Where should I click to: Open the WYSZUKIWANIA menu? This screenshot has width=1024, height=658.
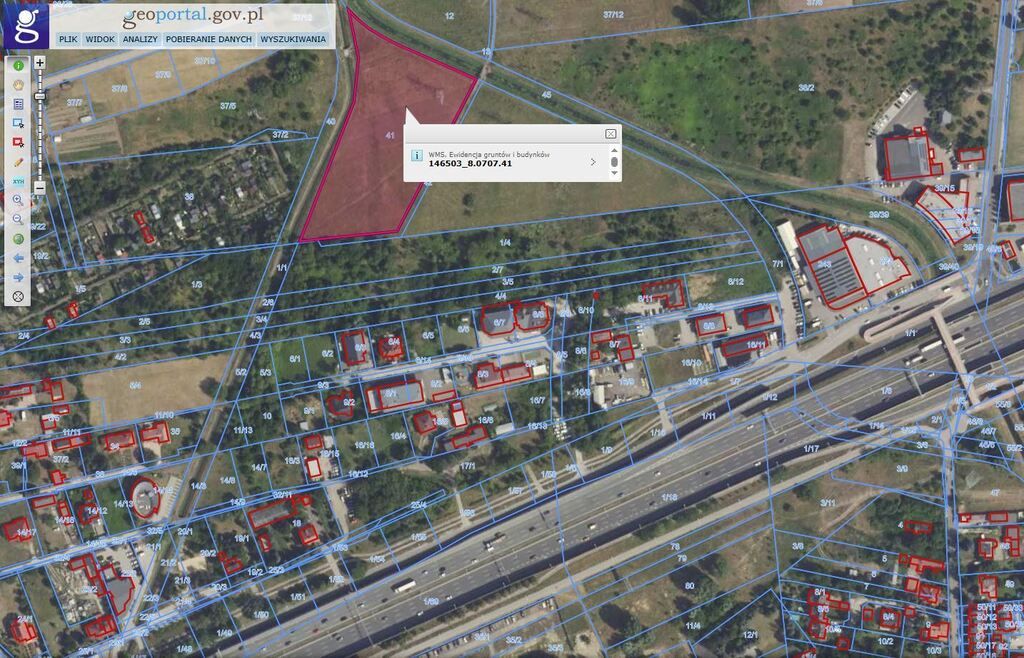(293, 39)
